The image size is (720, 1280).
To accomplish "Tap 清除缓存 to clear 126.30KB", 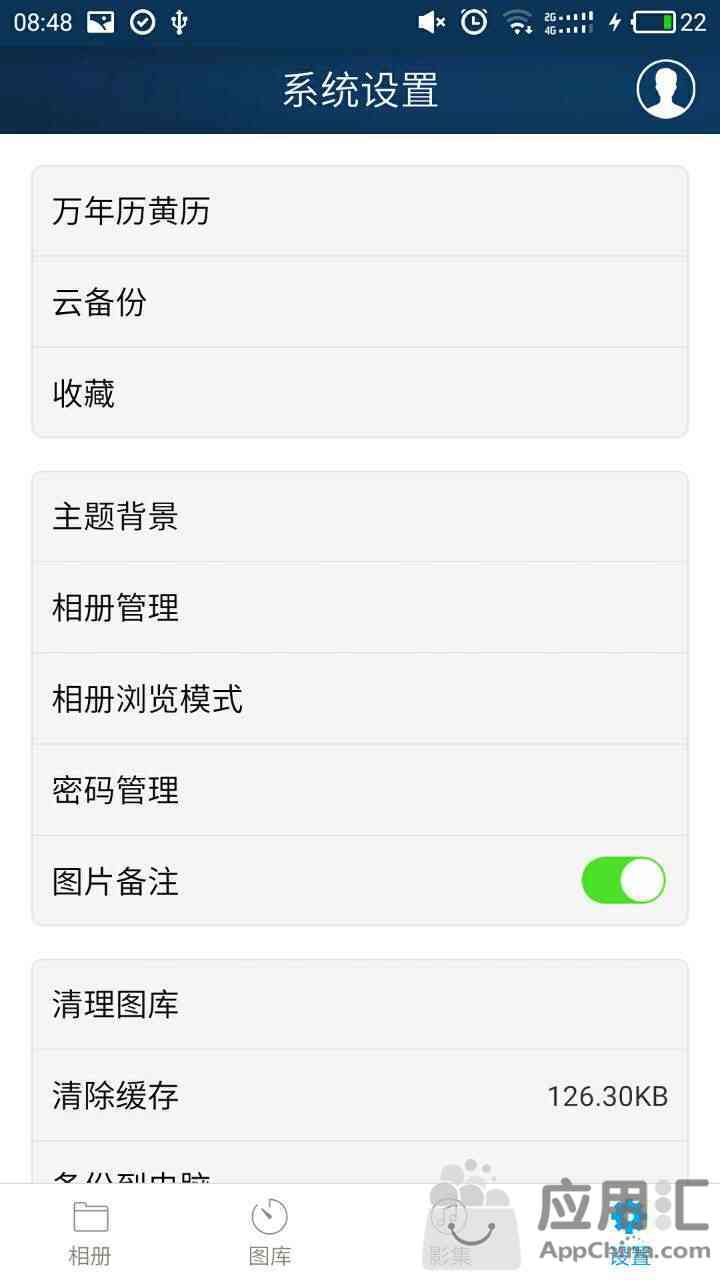I will point(360,1096).
